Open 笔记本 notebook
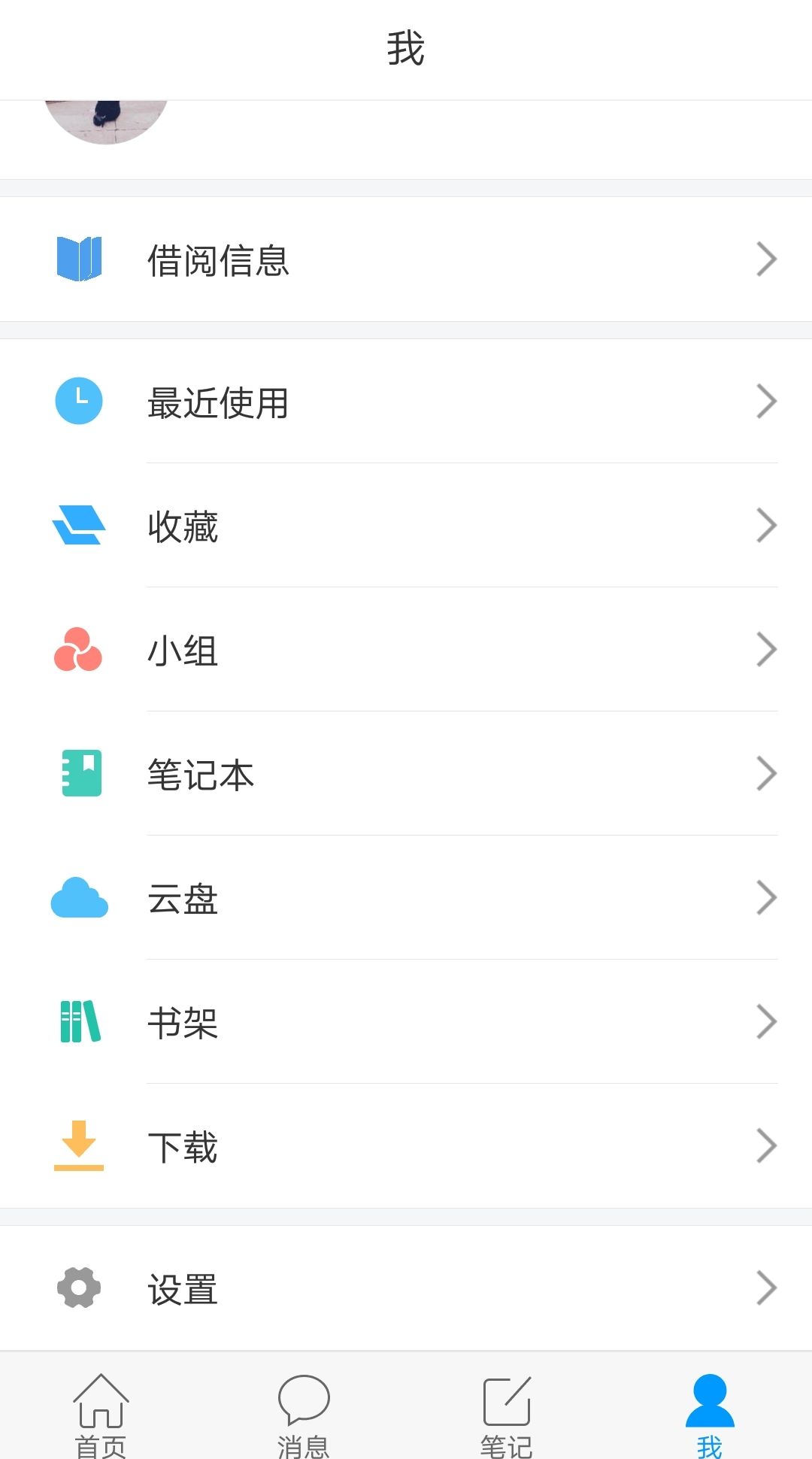The height and width of the screenshot is (1459, 812). 406,774
